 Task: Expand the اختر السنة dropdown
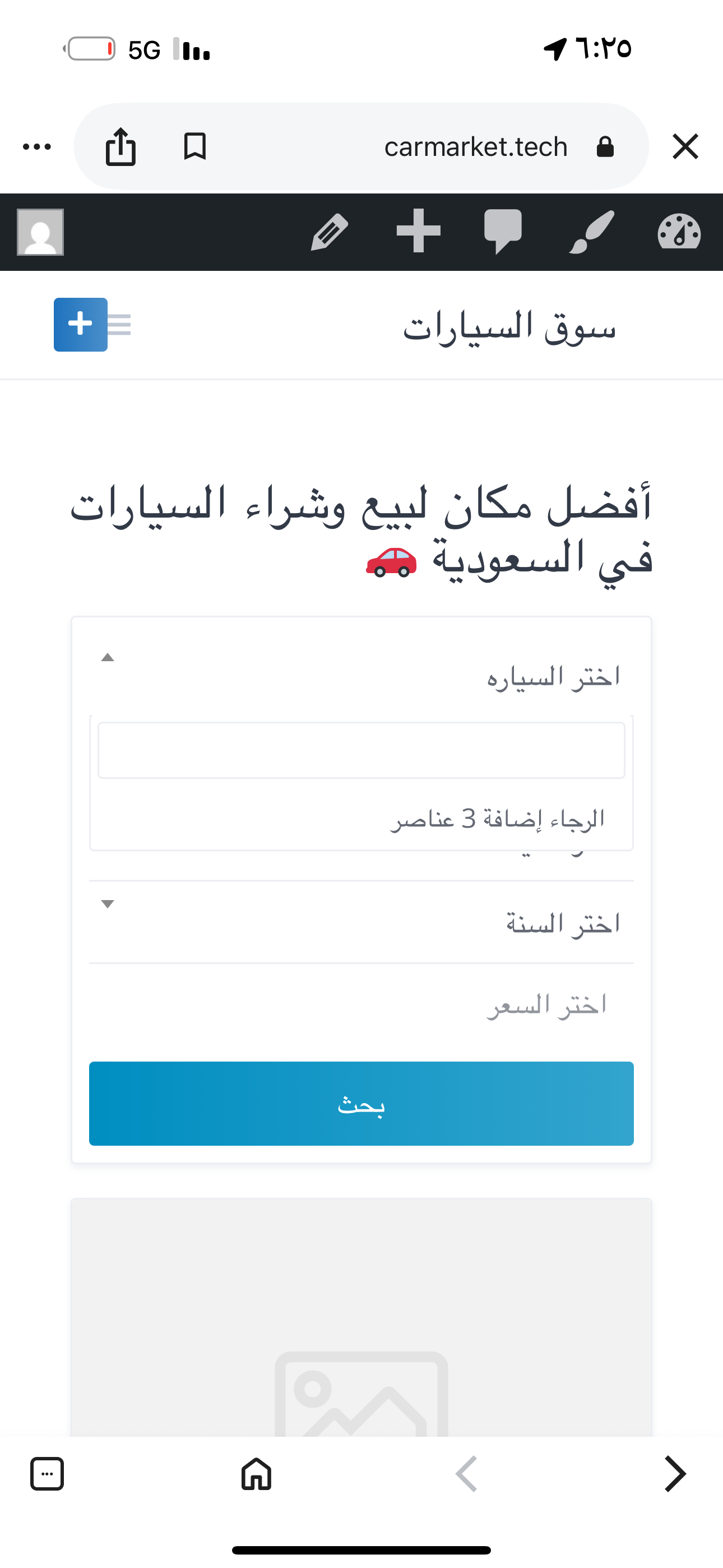click(x=361, y=923)
